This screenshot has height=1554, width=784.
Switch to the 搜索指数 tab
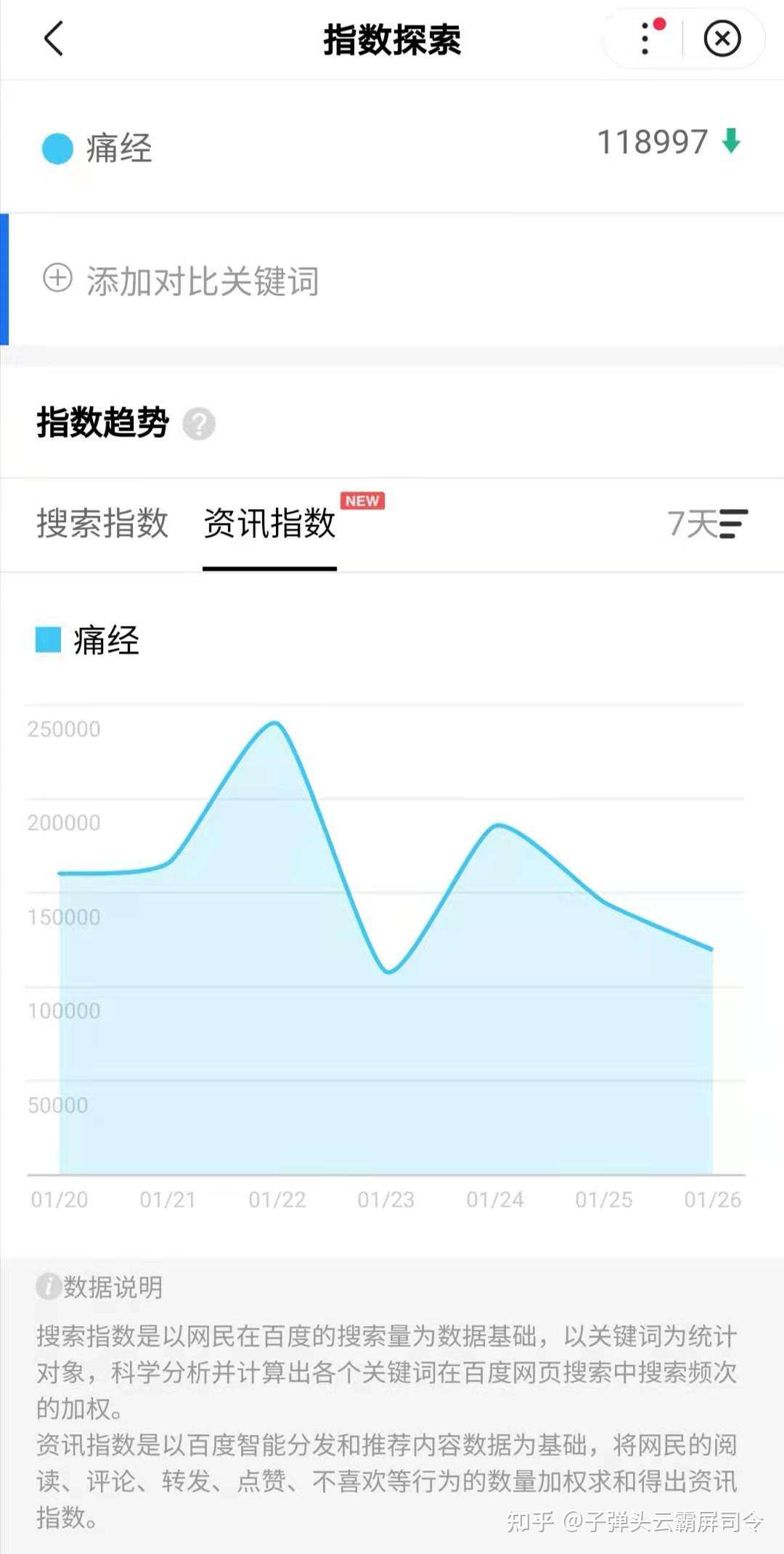point(102,523)
